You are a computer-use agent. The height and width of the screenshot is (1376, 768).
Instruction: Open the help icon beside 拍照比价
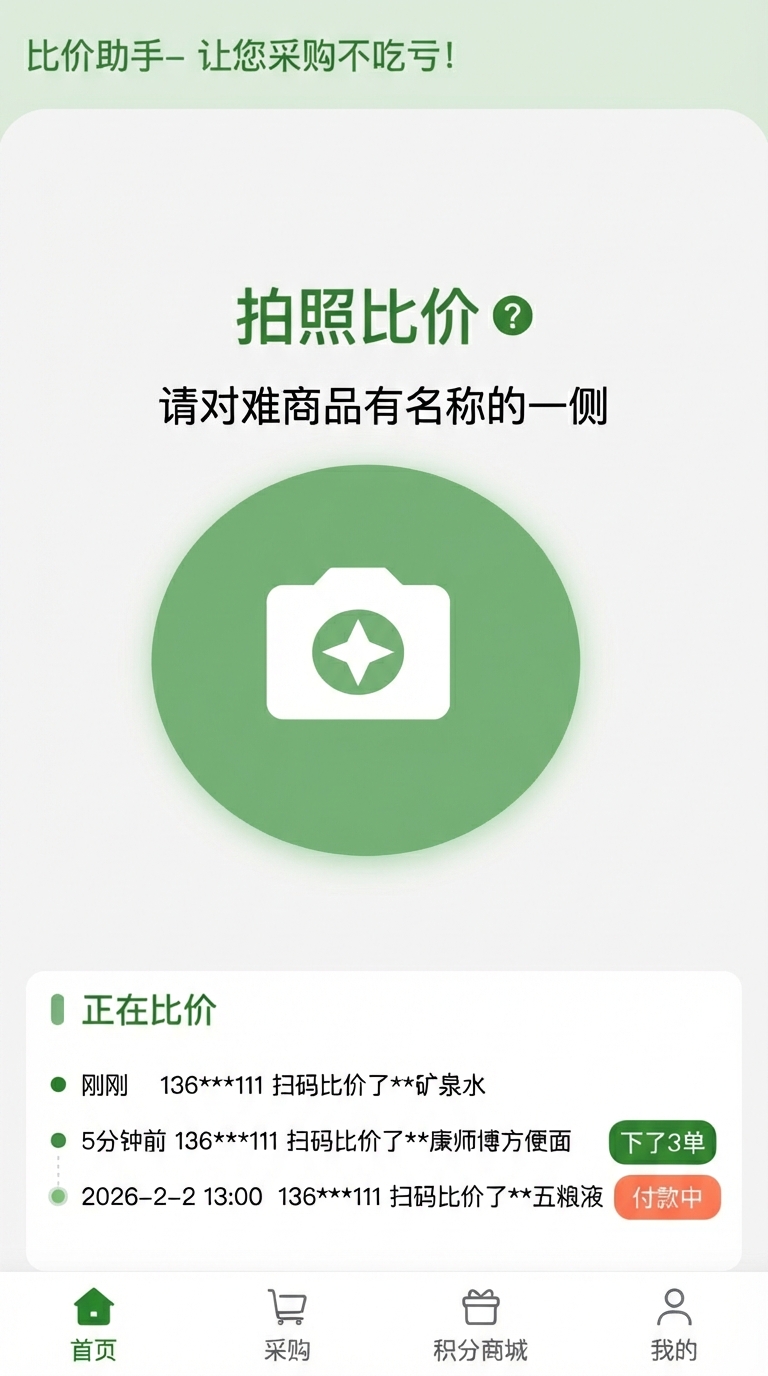click(513, 316)
